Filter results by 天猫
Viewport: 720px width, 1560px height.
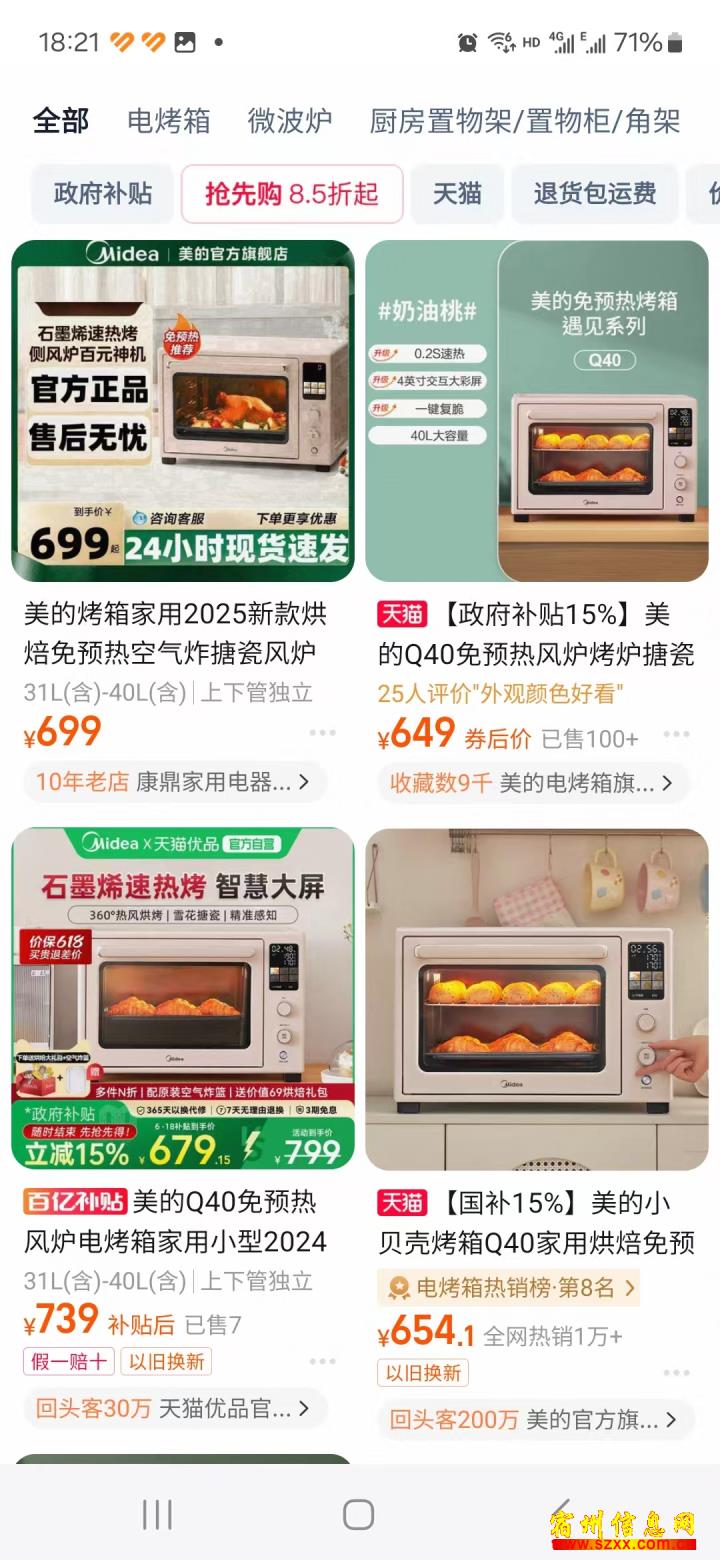(x=457, y=193)
